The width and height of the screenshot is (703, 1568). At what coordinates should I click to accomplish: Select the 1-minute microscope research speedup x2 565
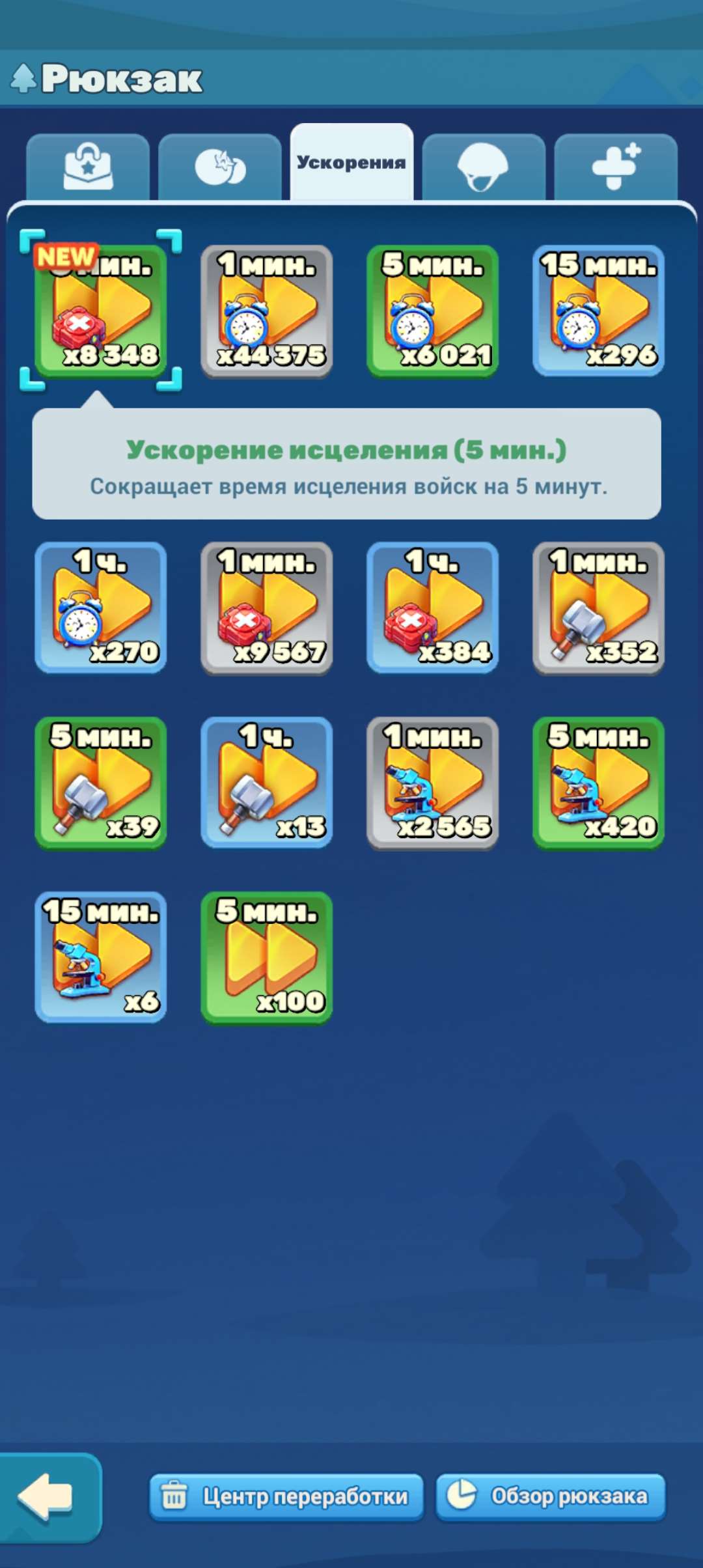[432, 781]
